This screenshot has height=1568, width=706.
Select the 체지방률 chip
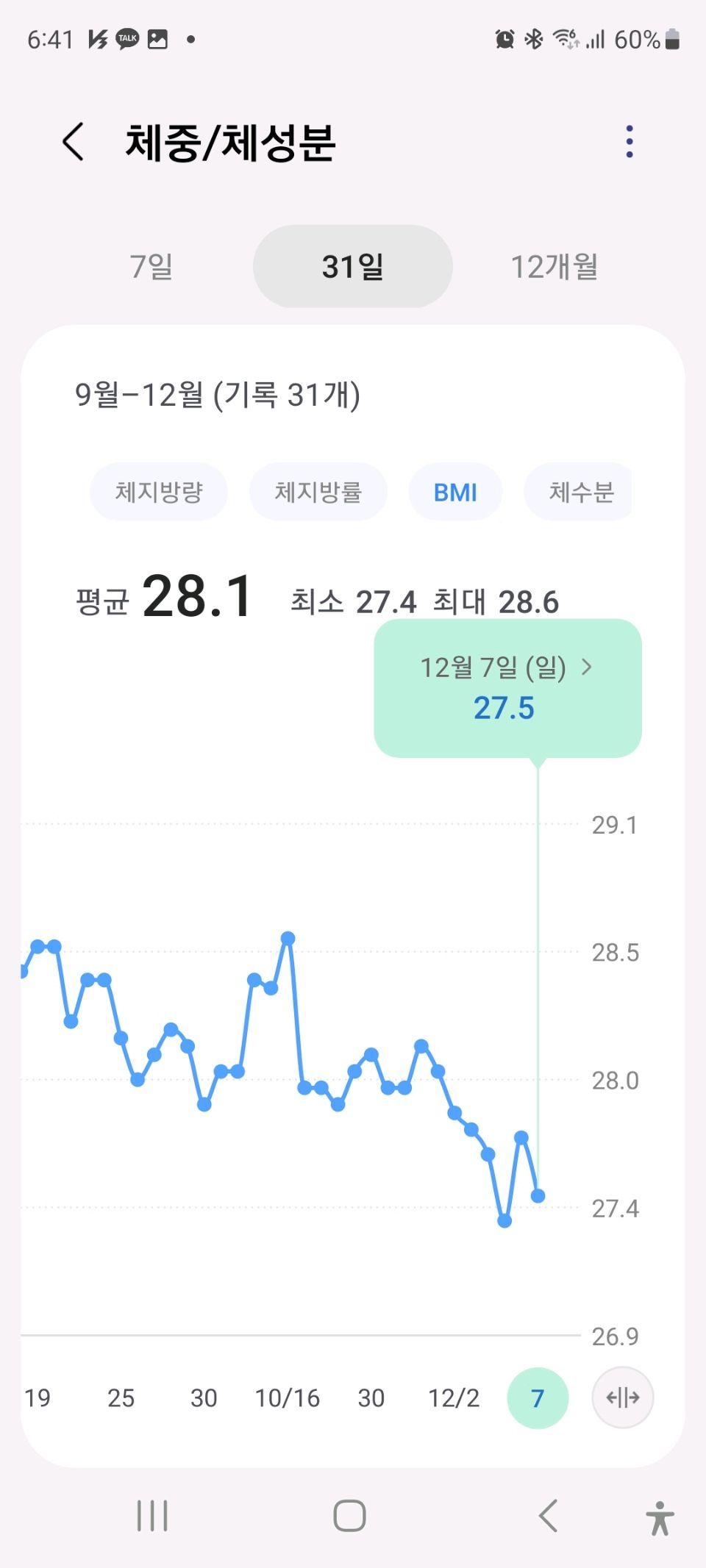(318, 492)
